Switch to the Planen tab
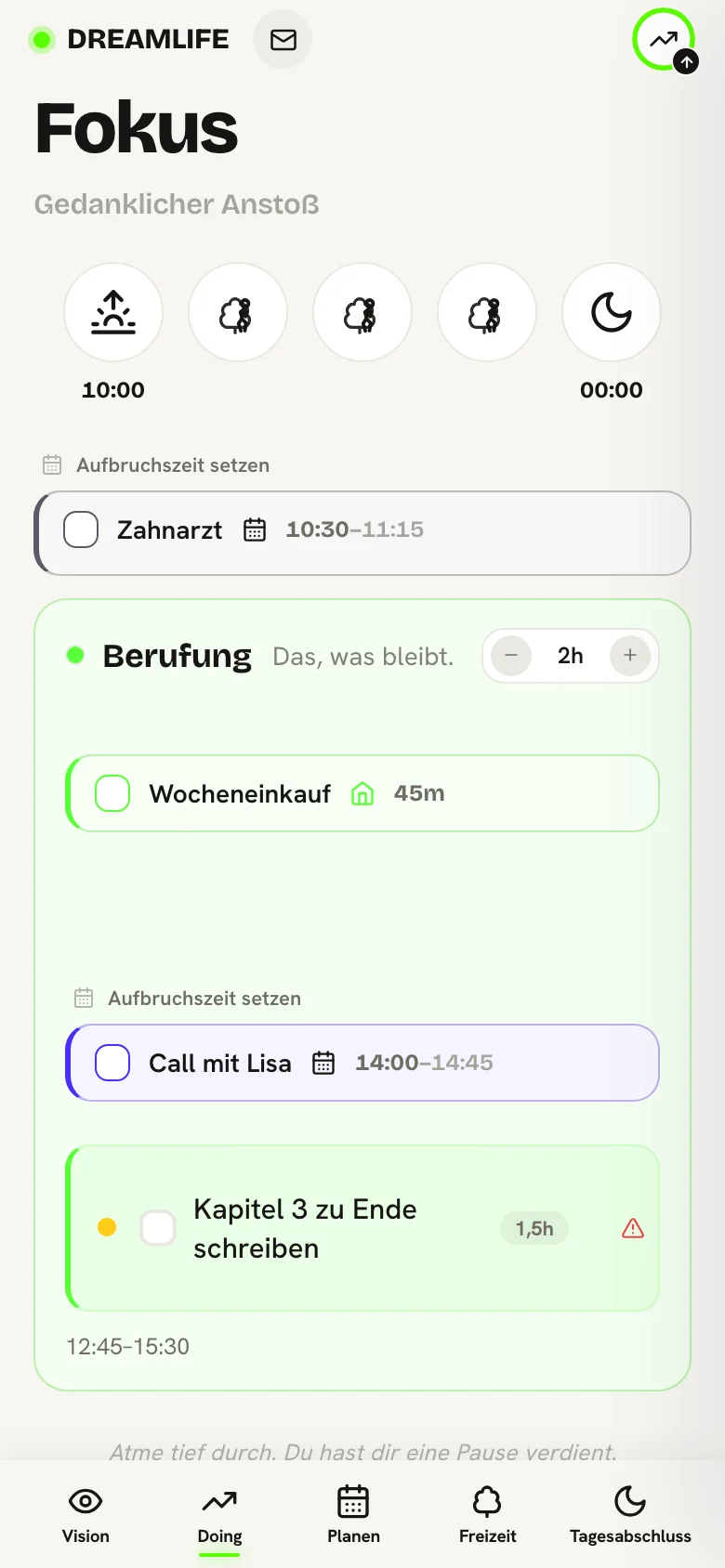Screen dimensions: 725x1568 (353, 1516)
